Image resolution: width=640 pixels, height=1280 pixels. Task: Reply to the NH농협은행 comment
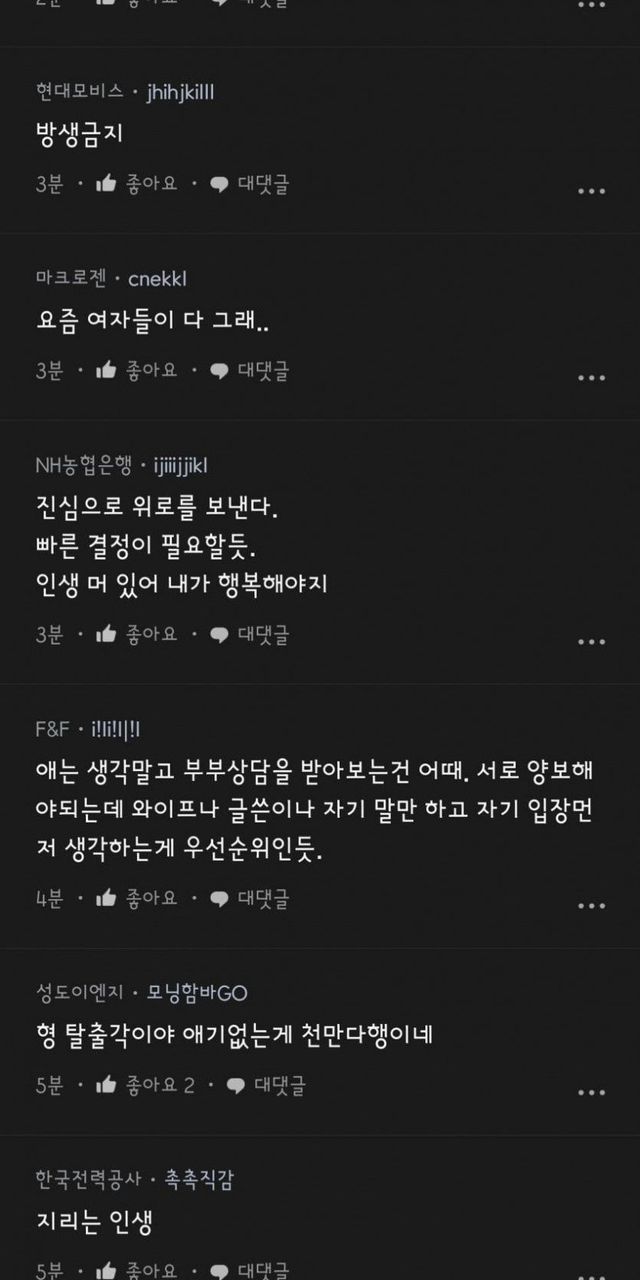pyautogui.click(x=249, y=633)
